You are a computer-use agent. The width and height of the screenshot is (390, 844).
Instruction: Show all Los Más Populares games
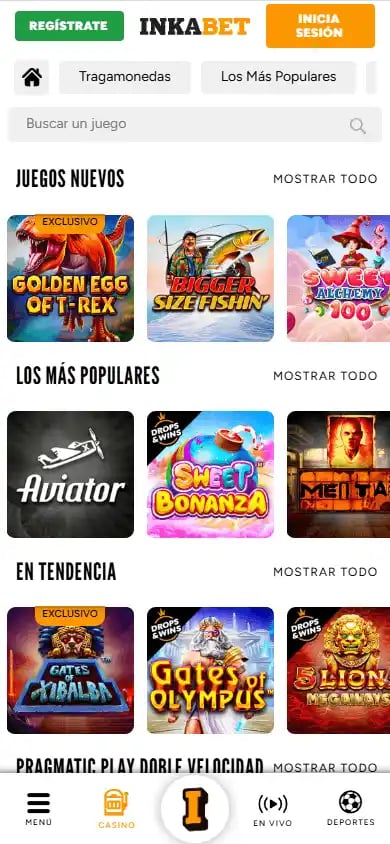pyautogui.click(x=325, y=376)
